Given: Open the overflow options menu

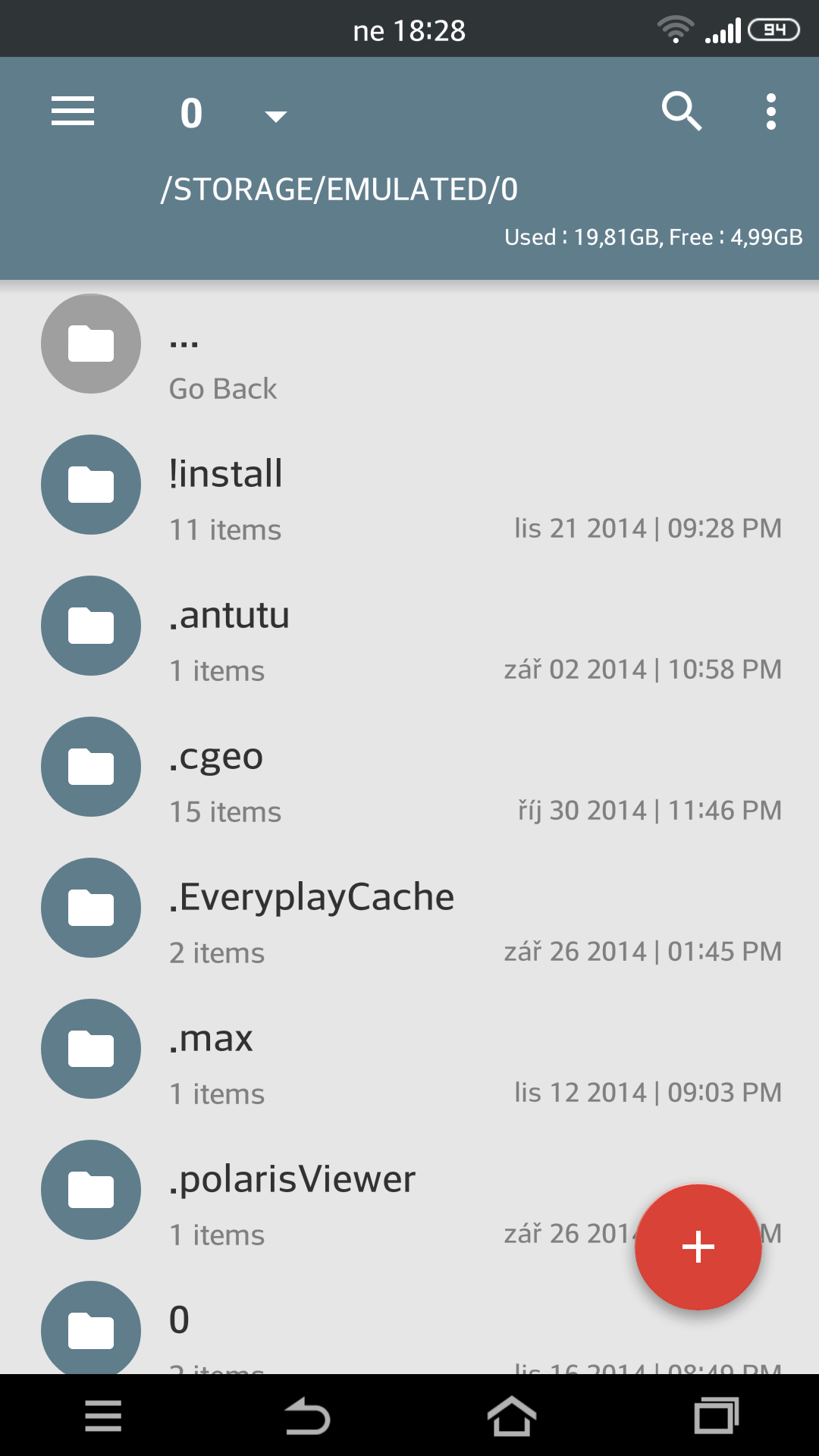Looking at the screenshot, I should (770, 112).
